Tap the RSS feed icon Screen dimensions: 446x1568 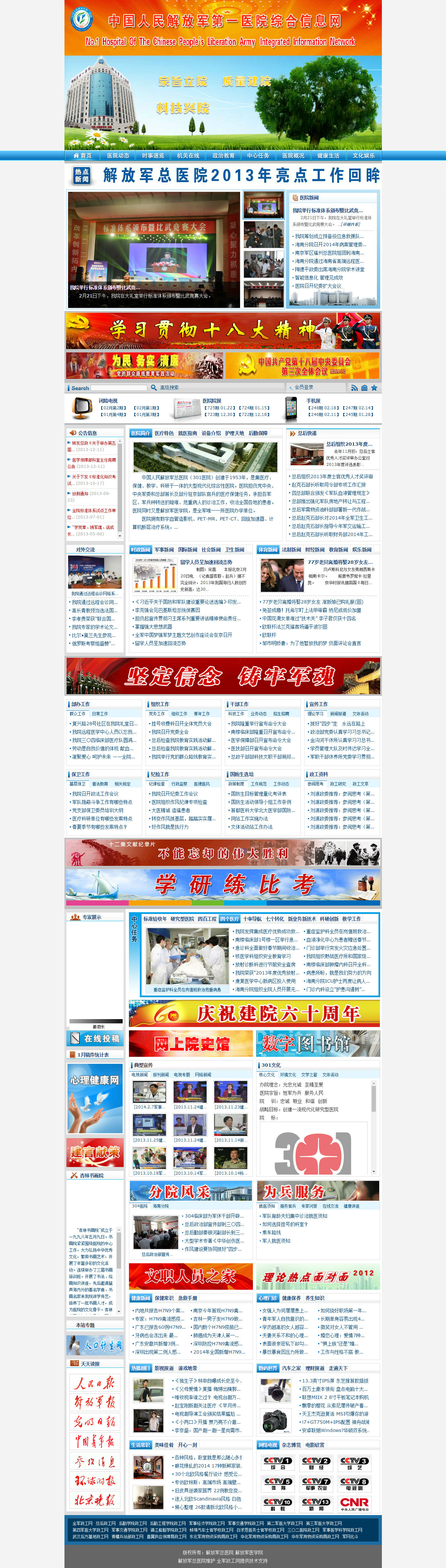pyautogui.click(x=354, y=388)
